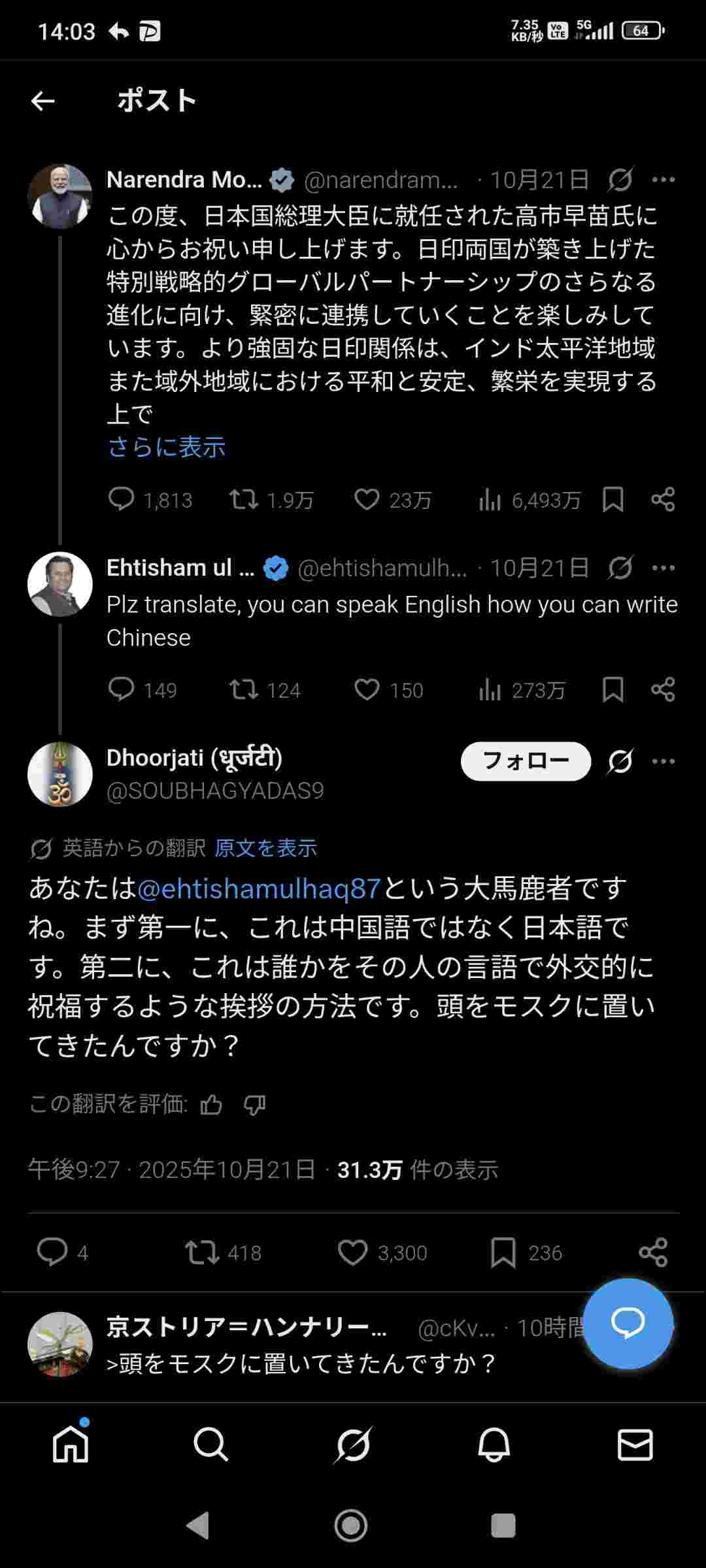
Task: Bookmark Ehtisham ul's reply
Action: (x=613, y=689)
